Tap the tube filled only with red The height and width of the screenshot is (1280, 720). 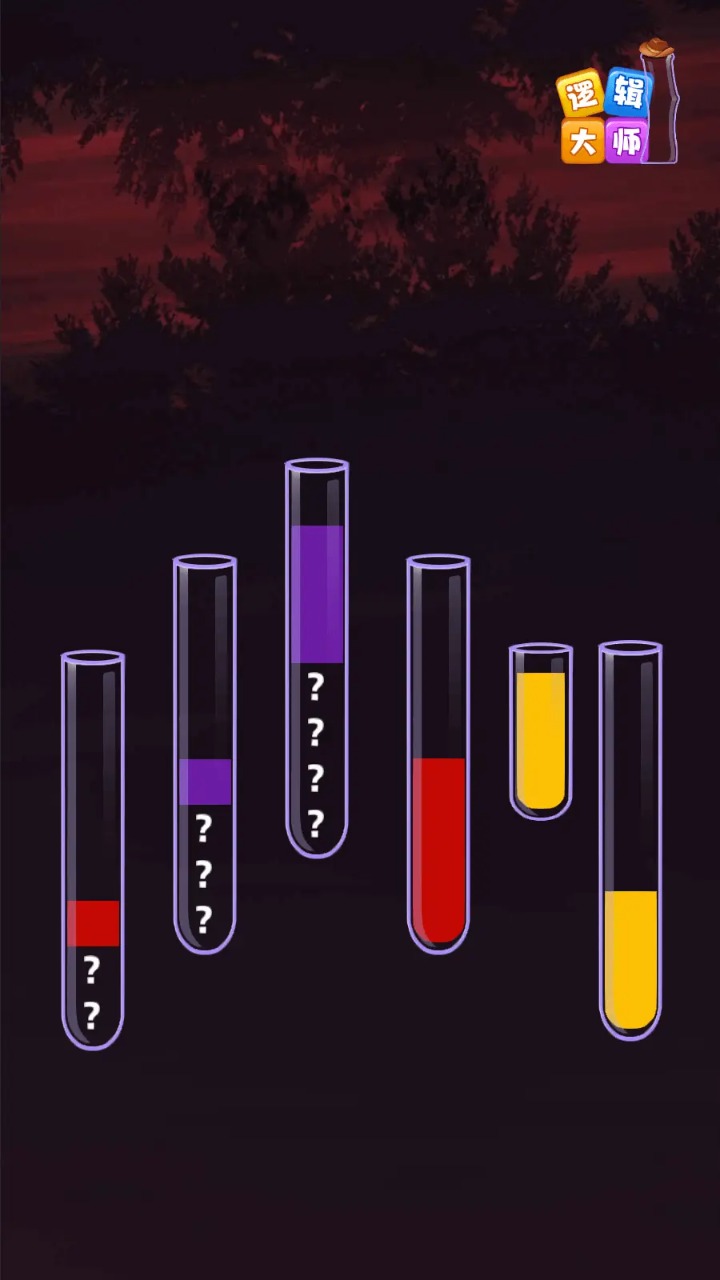click(438, 755)
